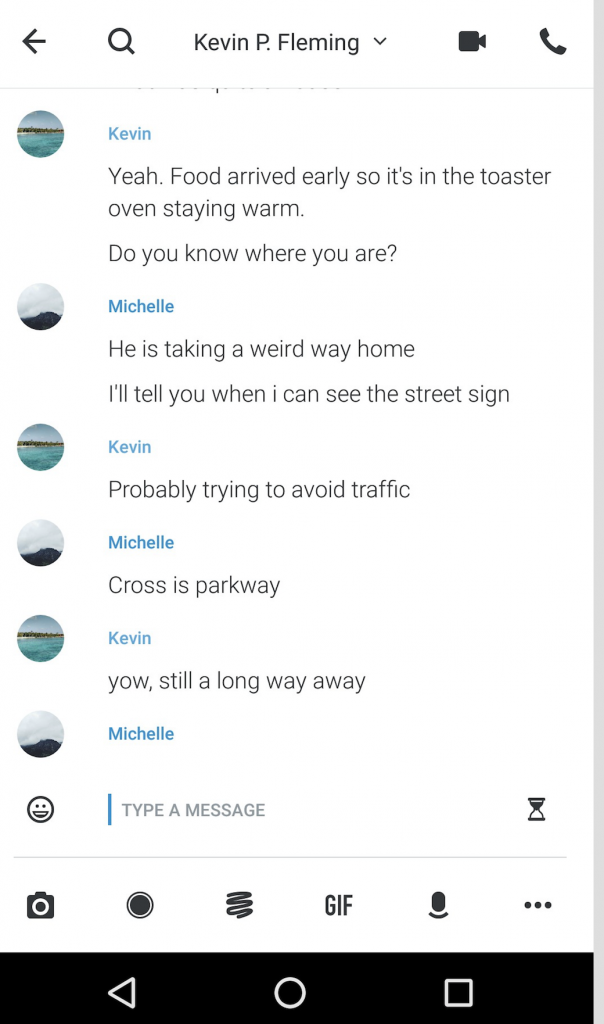The image size is (604, 1024).
Task: Expand the Kevin P. Fleming dropdown
Action: 291,42
